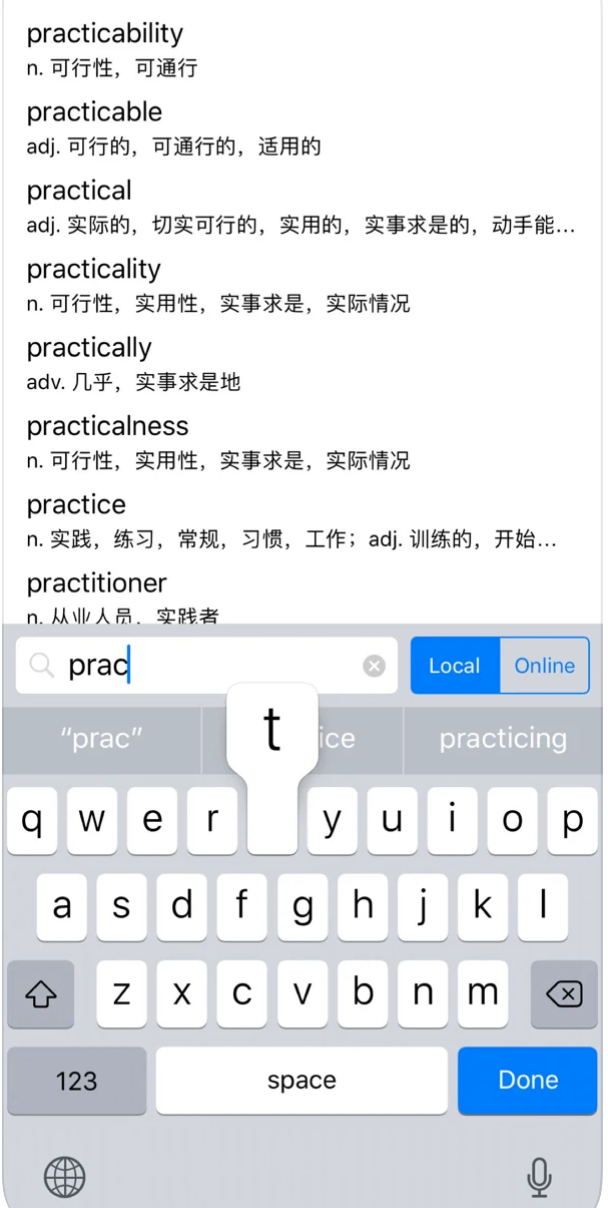Choose the "prac" keyboard suggestion

[101, 739]
